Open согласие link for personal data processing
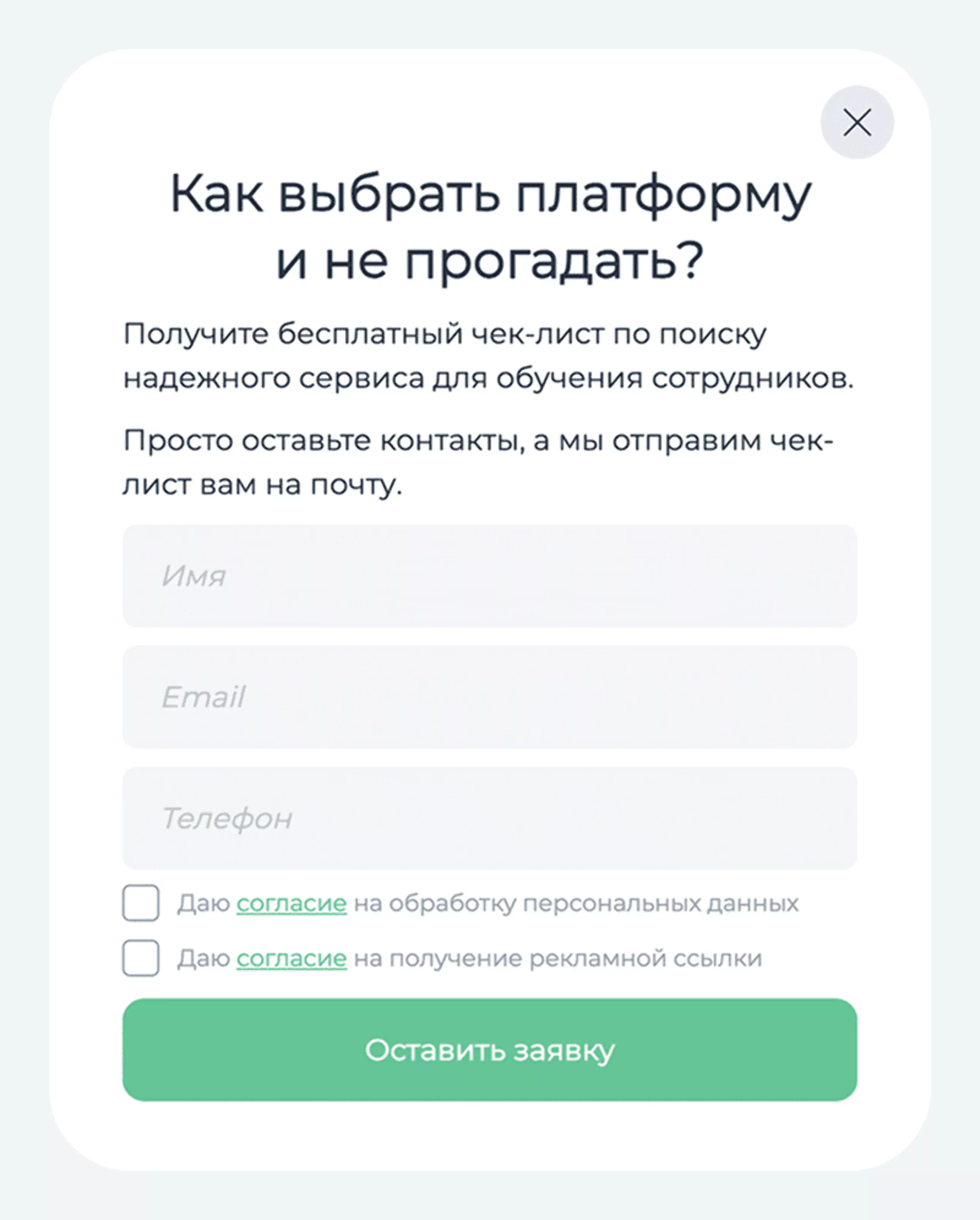This screenshot has height=1220, width=980. tap(291, 904)
